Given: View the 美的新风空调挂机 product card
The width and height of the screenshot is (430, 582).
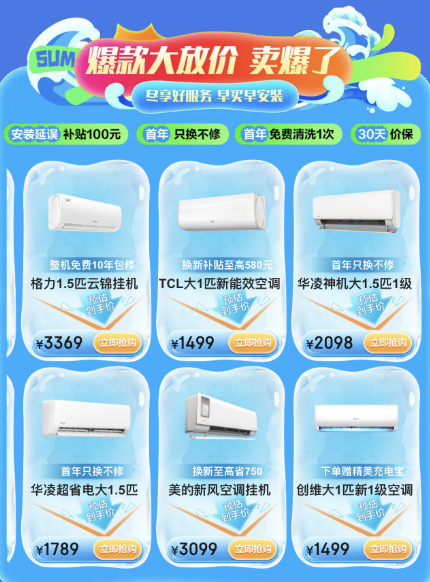Looking at the screenshot, I should pos(221,467).
